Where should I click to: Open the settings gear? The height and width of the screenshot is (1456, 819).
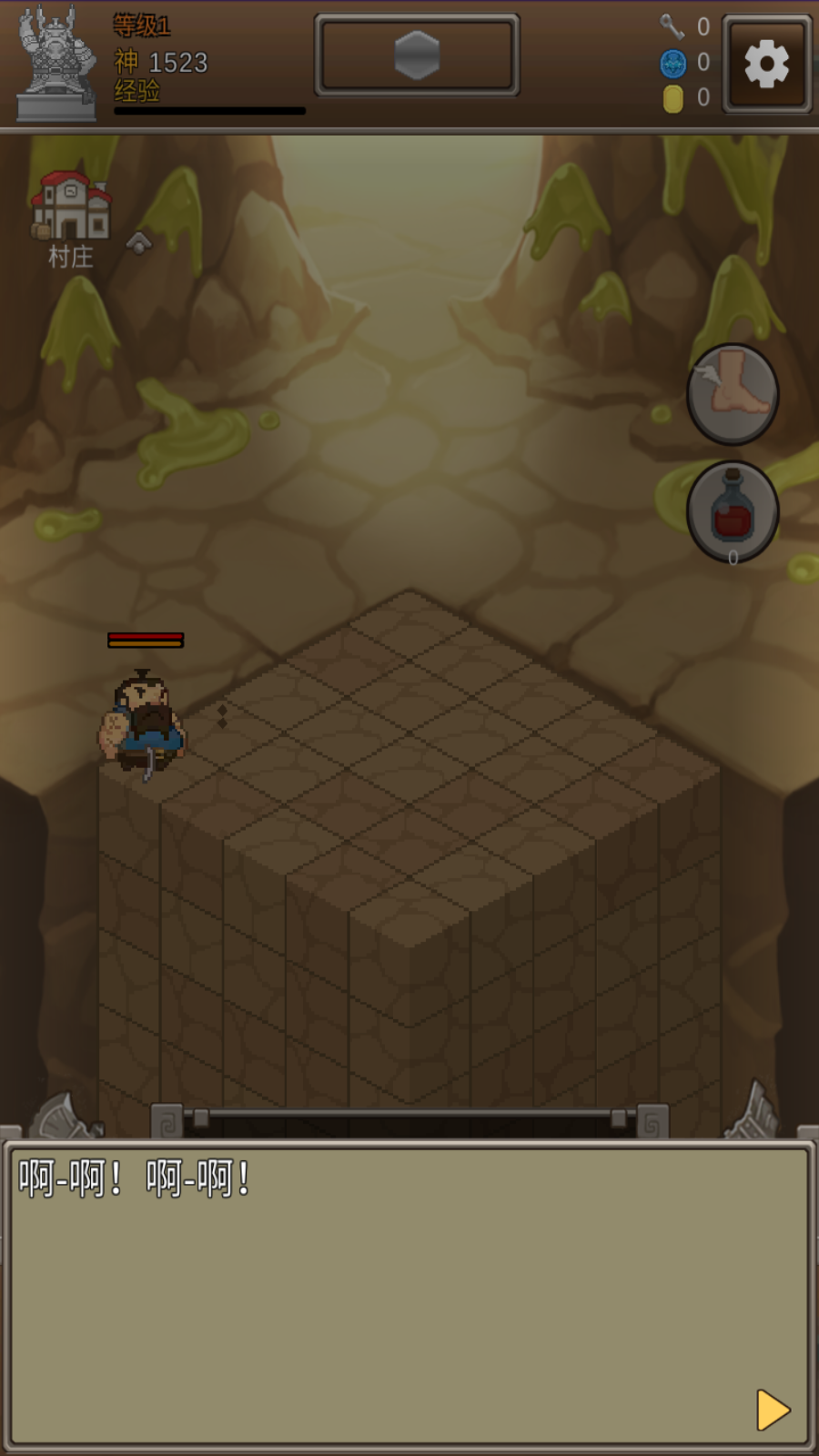pos(766,64)
